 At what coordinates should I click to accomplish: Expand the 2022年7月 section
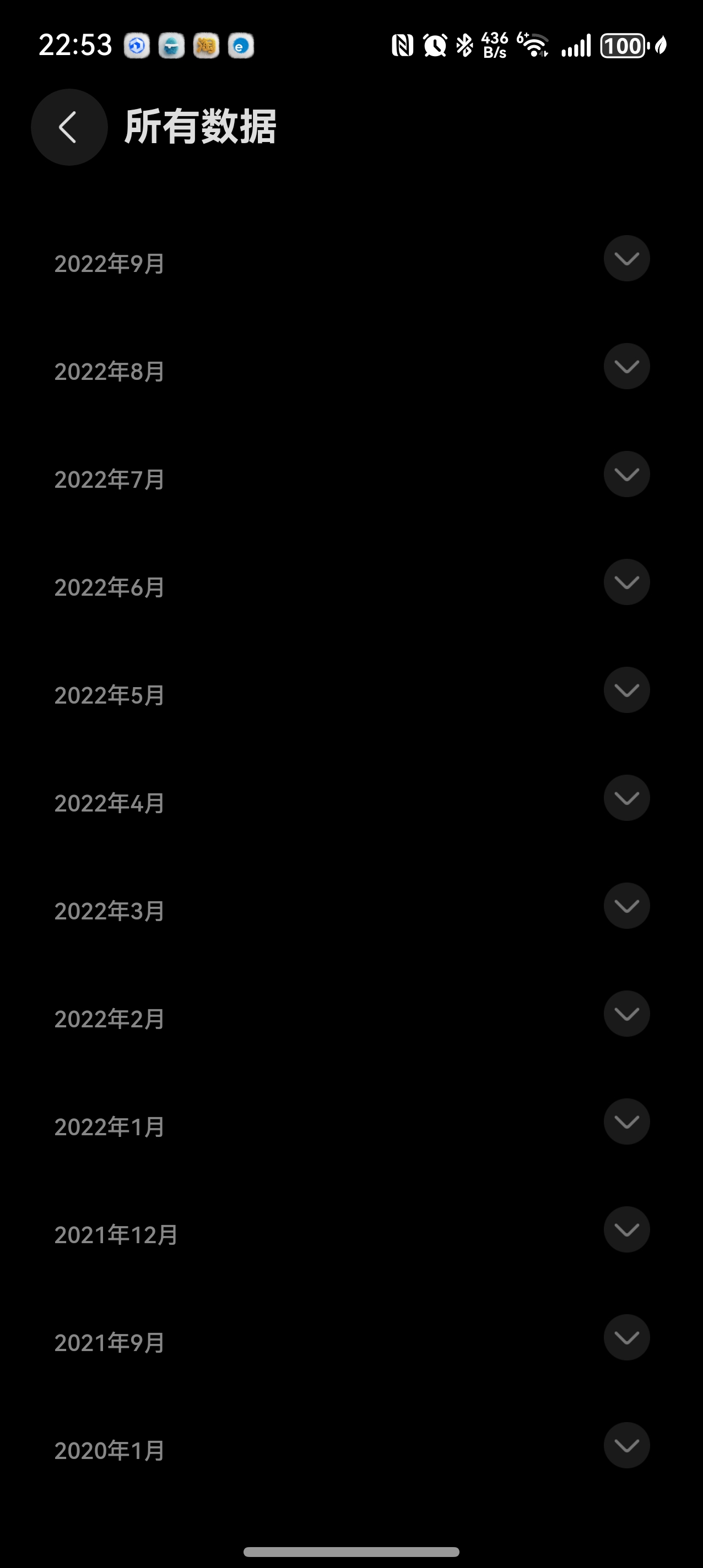[x=626, y=474]
